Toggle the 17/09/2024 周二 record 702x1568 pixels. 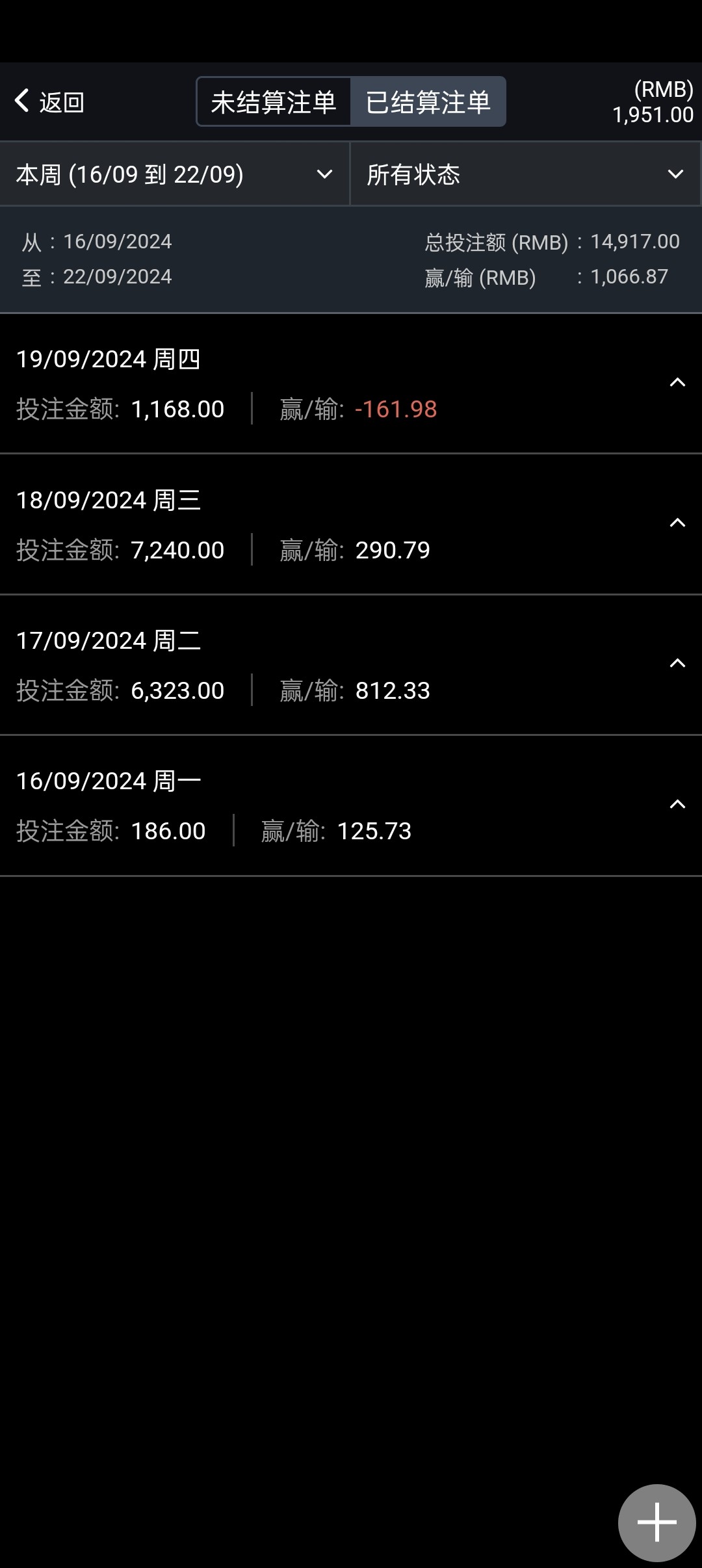(677, 664)
